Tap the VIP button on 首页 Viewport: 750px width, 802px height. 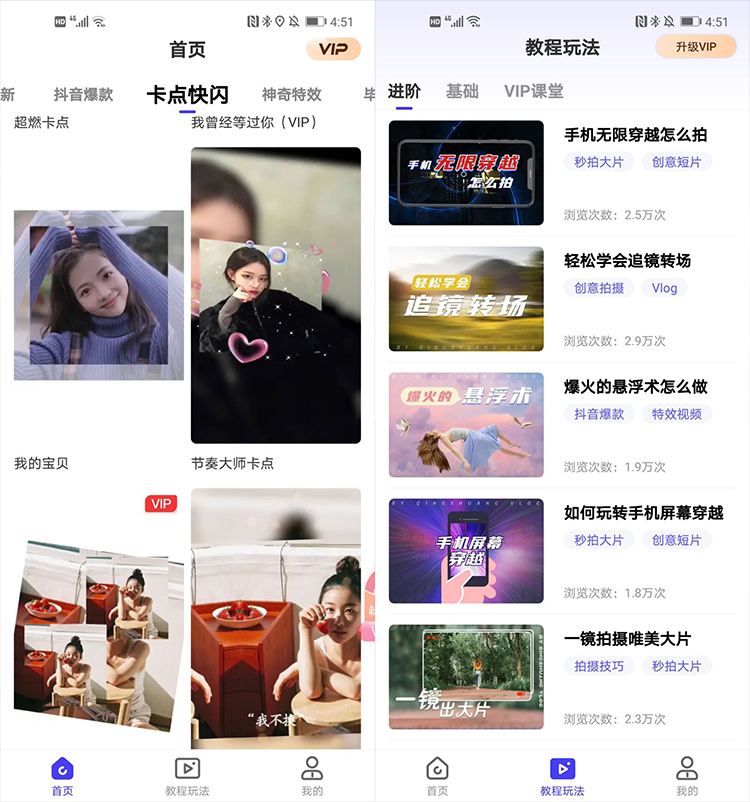coord(333,50)
